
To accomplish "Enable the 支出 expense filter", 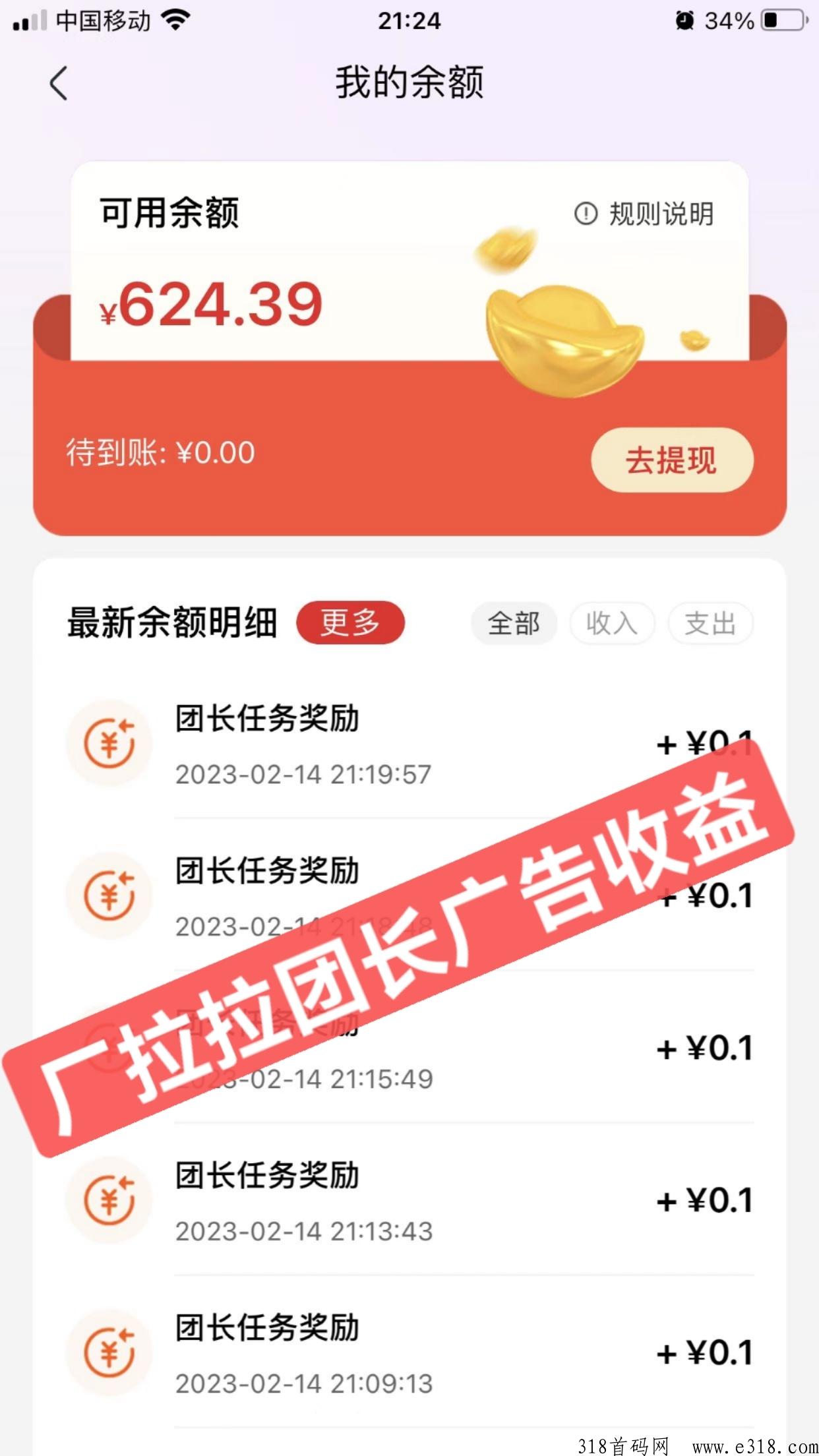I will coord(710,624).
